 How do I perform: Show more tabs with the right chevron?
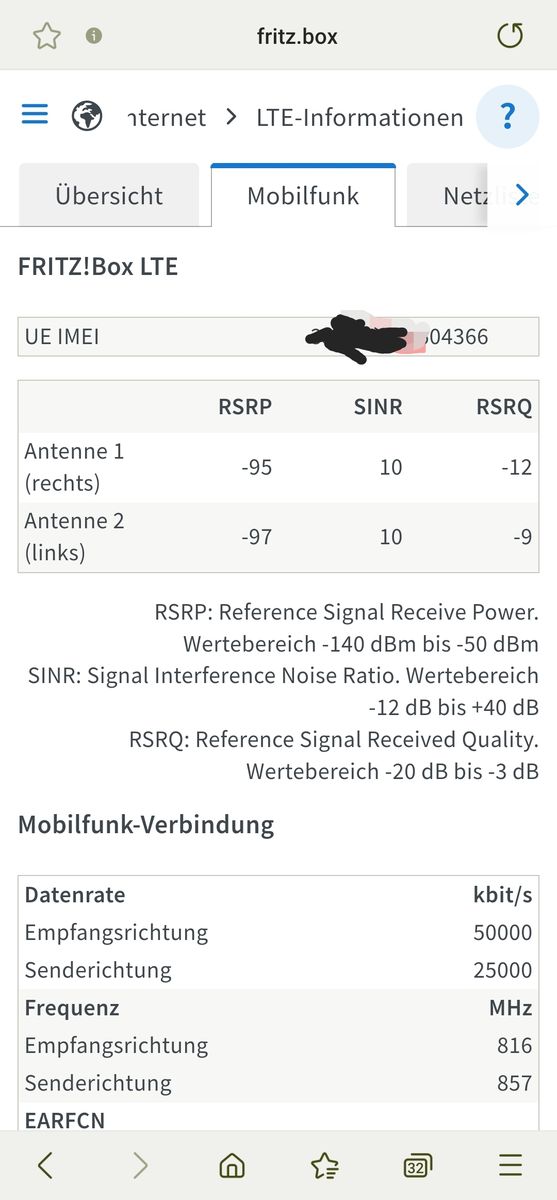(x=521, y=195)
